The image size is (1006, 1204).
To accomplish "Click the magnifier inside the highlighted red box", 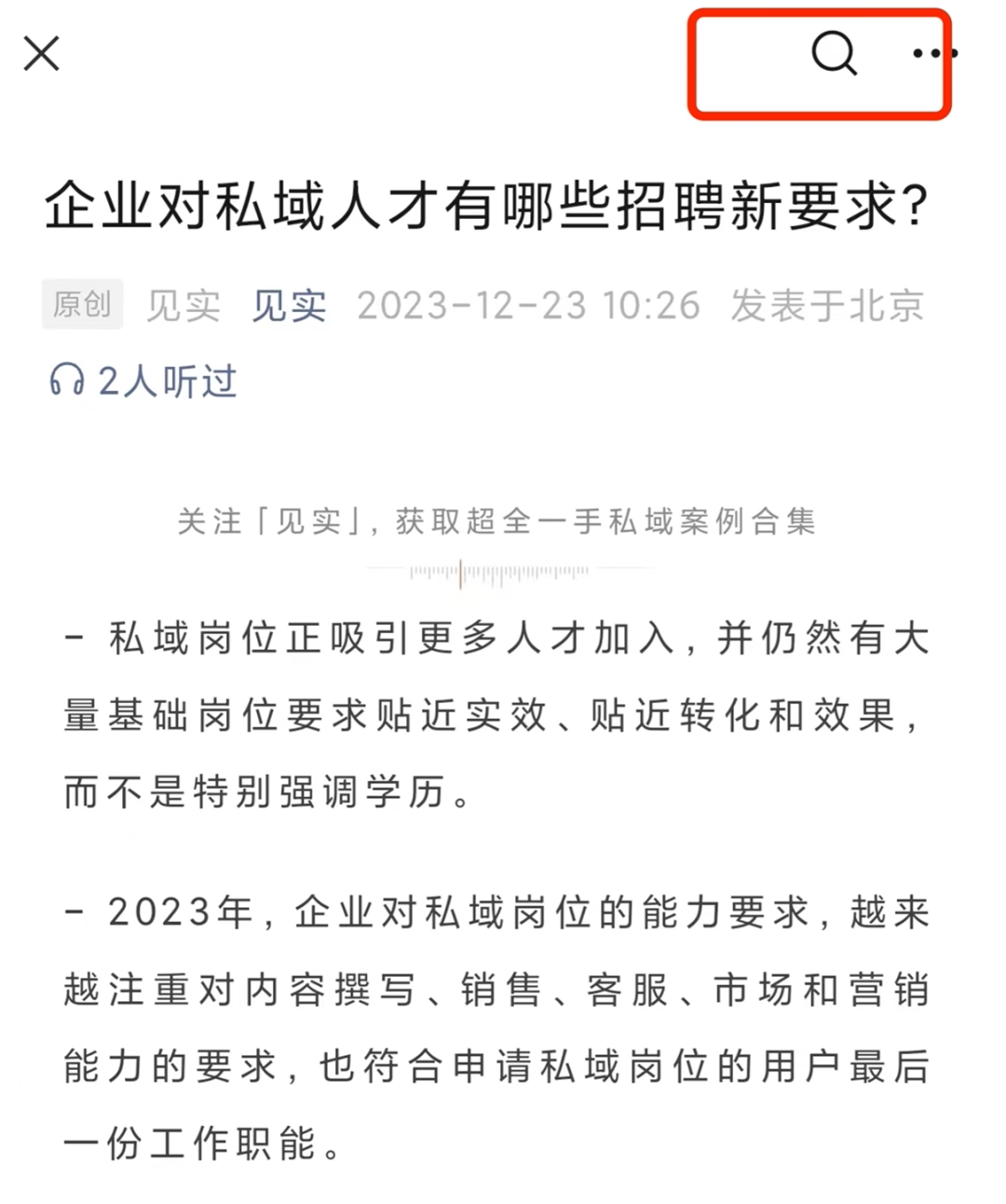I will [x=832, y=56].
